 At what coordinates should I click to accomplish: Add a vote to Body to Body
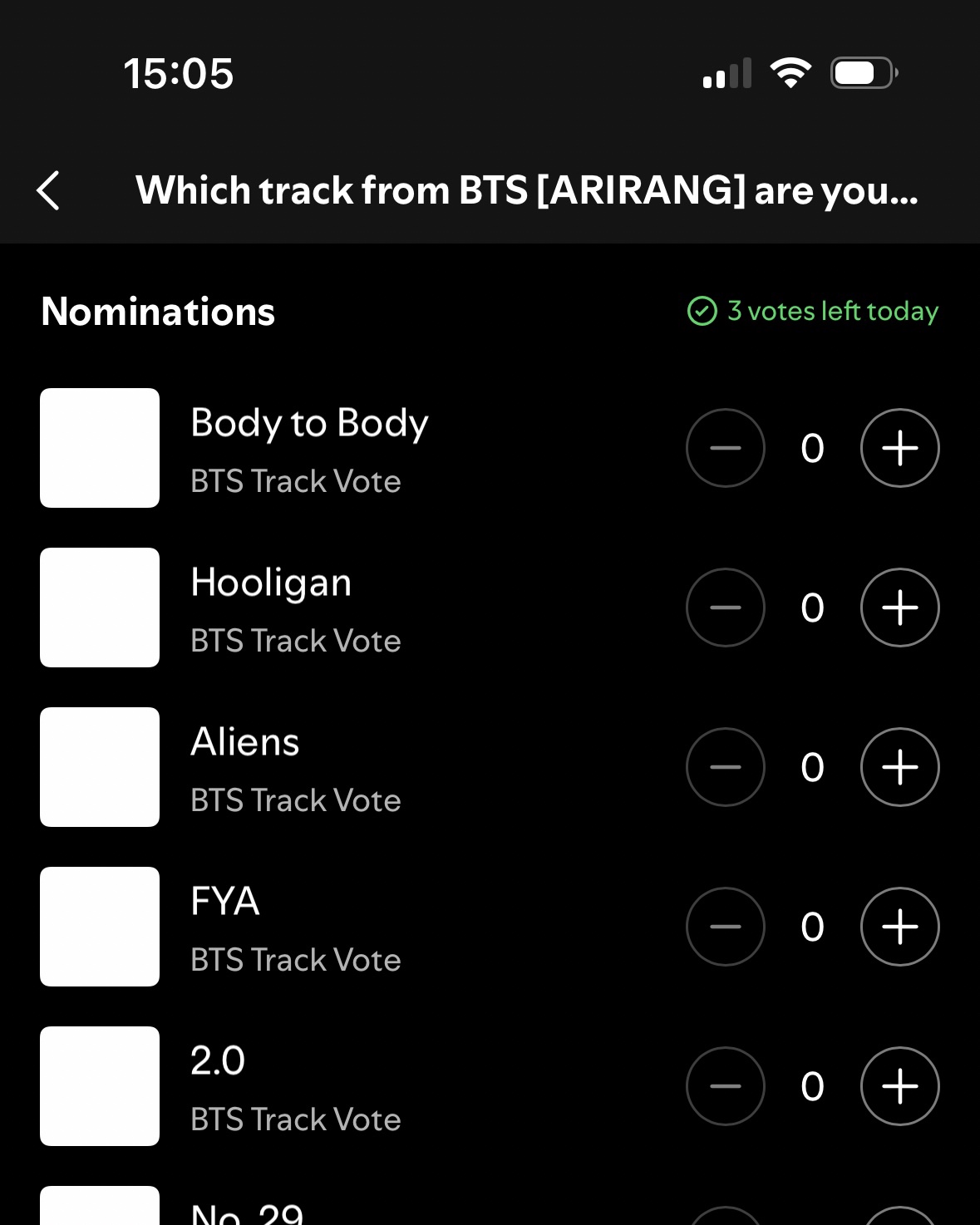pos(899,448)
